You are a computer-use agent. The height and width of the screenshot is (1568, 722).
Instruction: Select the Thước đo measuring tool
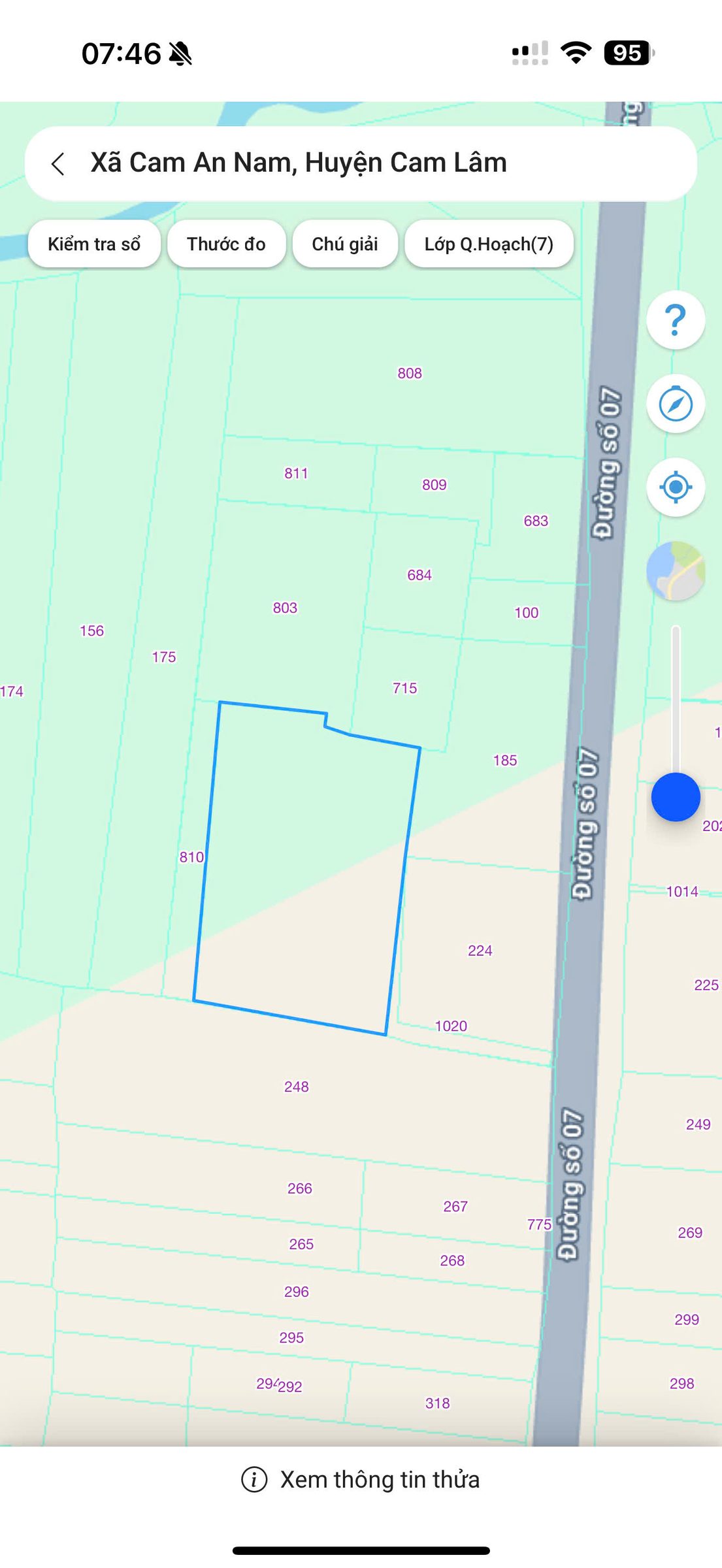226,244
